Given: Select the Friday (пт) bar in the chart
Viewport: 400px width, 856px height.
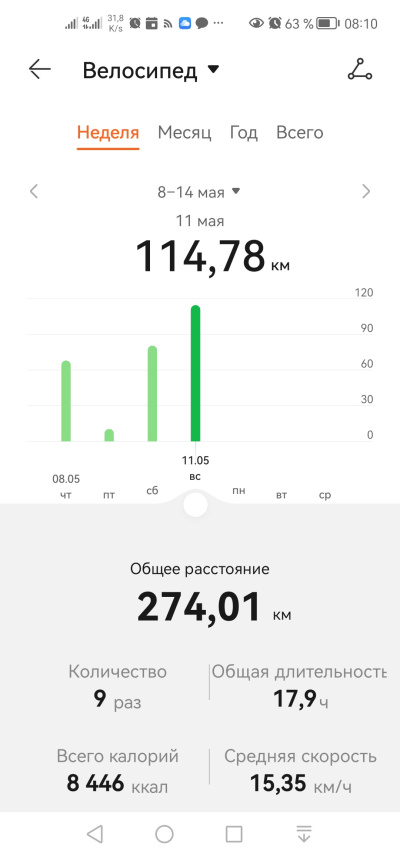Looking at the screenshot, I should [109, 435].
